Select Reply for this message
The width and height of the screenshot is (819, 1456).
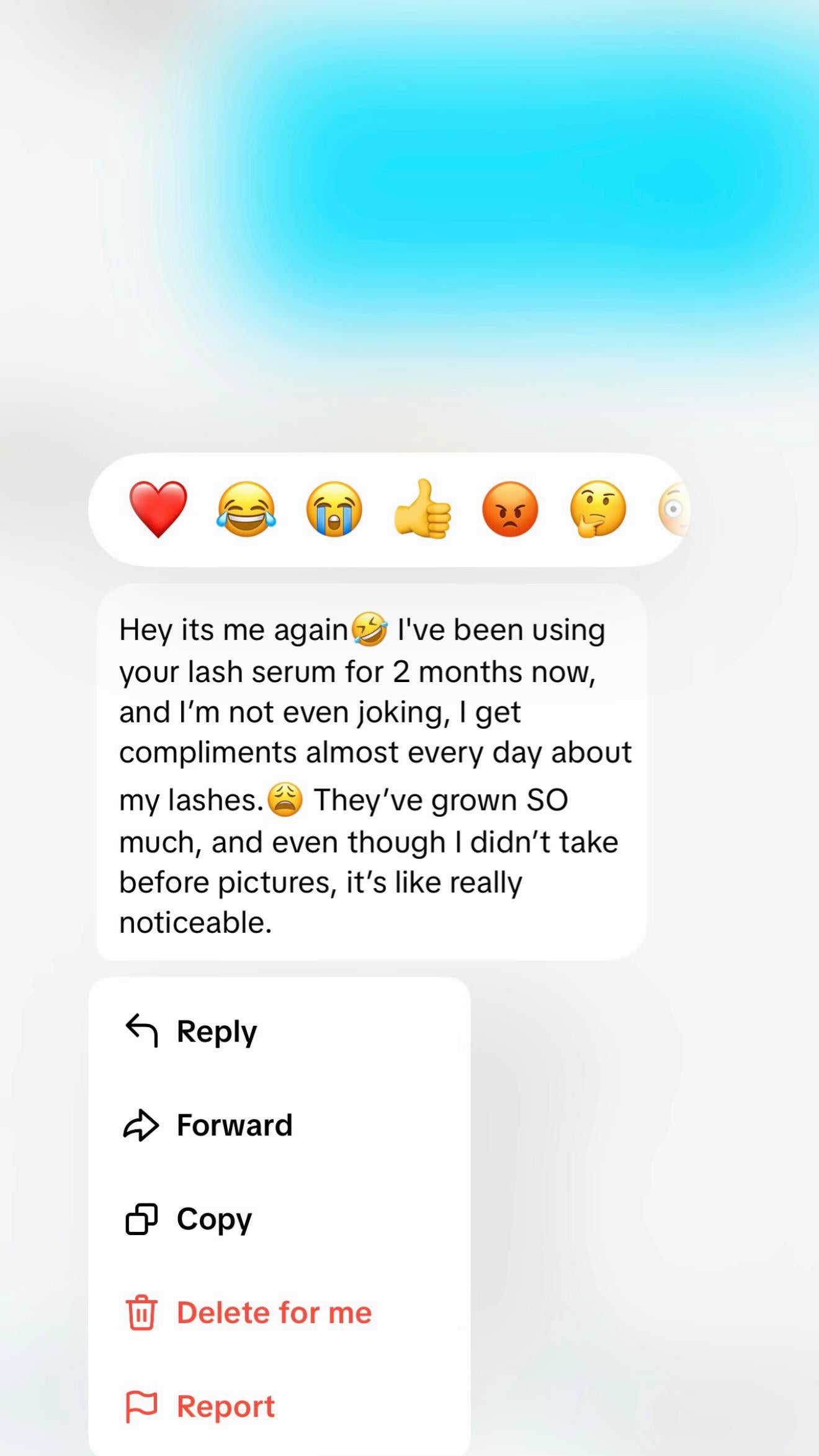[x=217, y=1031]
